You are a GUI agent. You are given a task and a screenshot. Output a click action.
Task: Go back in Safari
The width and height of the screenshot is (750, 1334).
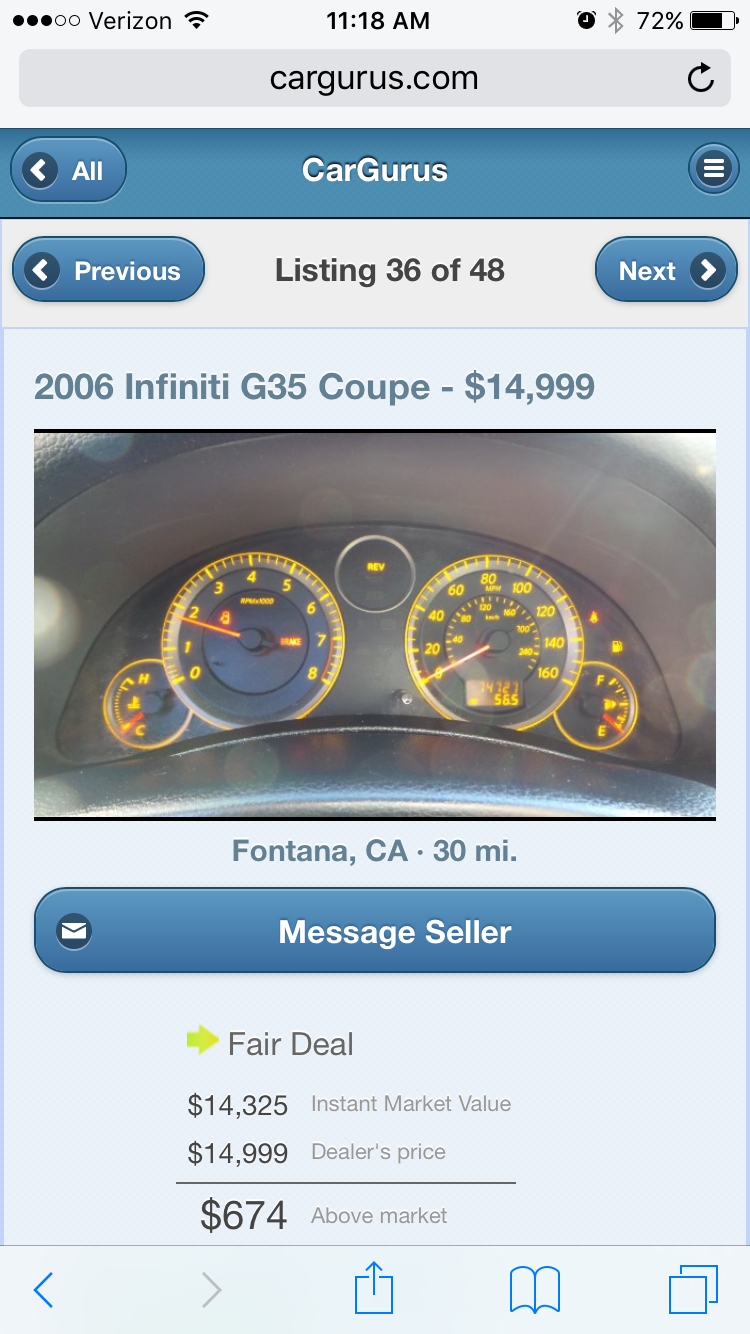tap(43, 1290)
